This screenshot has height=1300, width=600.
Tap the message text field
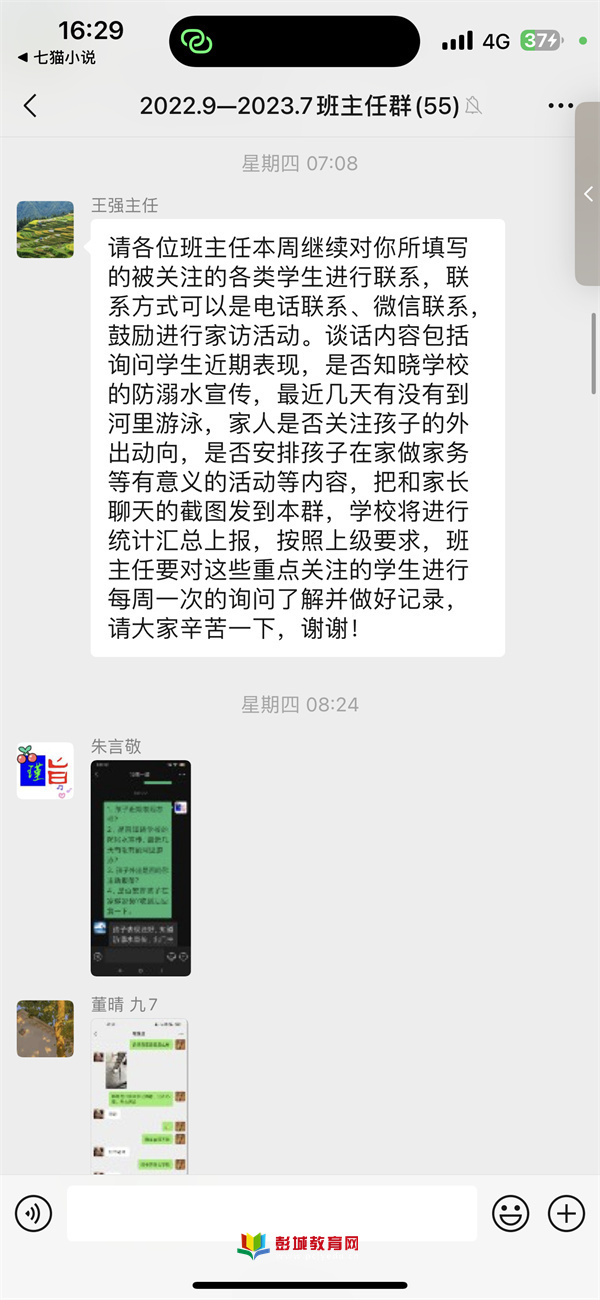pos(272,1213)
